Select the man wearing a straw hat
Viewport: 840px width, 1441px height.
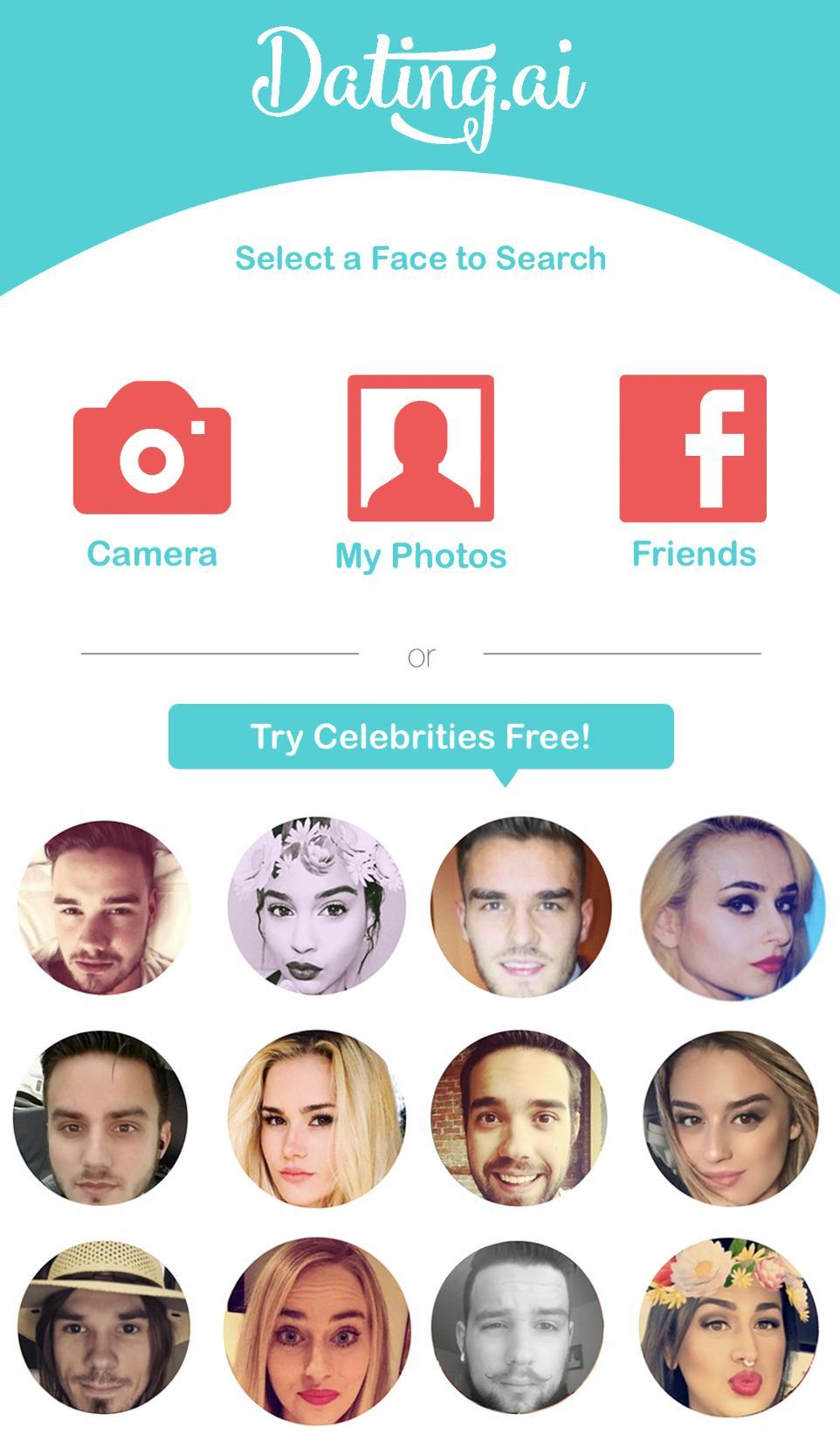[x=104, y=1327]
